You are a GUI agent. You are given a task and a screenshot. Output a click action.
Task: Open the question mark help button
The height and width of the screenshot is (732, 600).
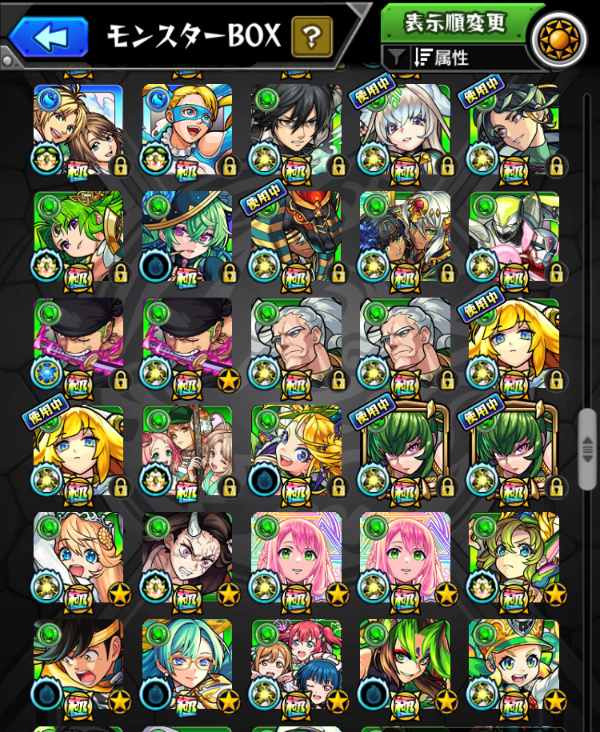pos(312,38)
